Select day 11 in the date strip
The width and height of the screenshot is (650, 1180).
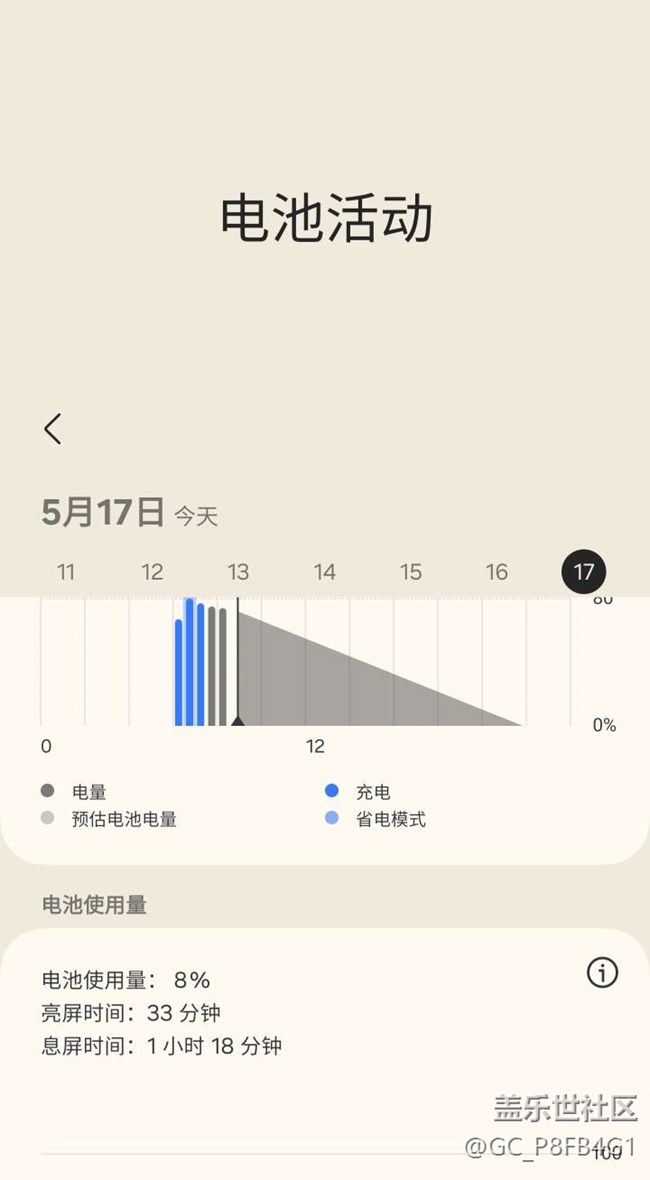(66, 572)
